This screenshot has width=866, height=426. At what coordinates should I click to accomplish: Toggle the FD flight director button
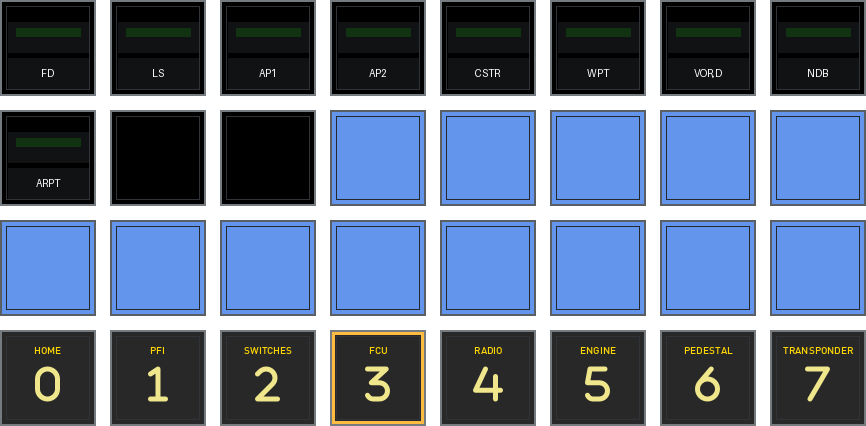tap(48, 48)
